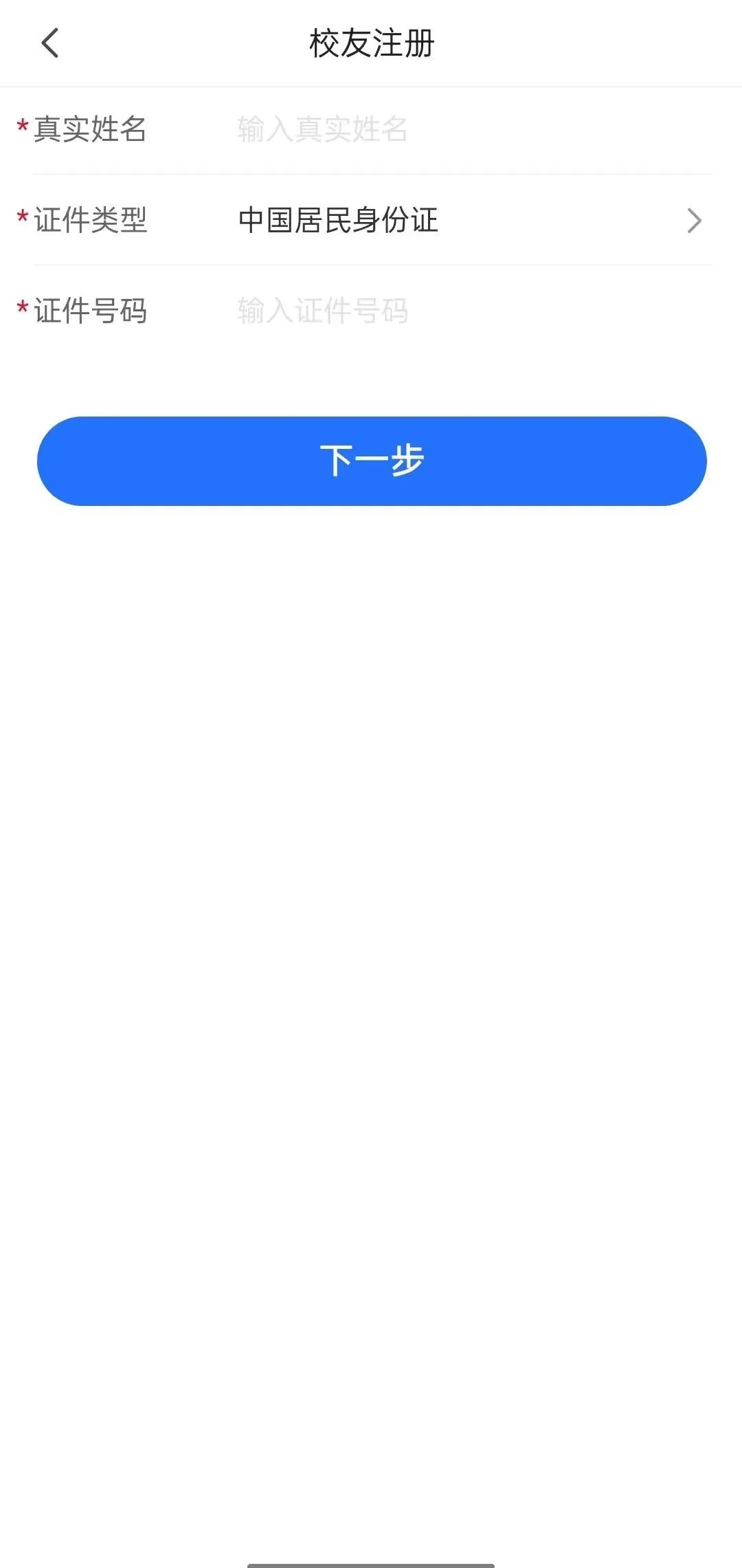
Task: Focus the 证件号码 input field
Action: click(467, 311)
